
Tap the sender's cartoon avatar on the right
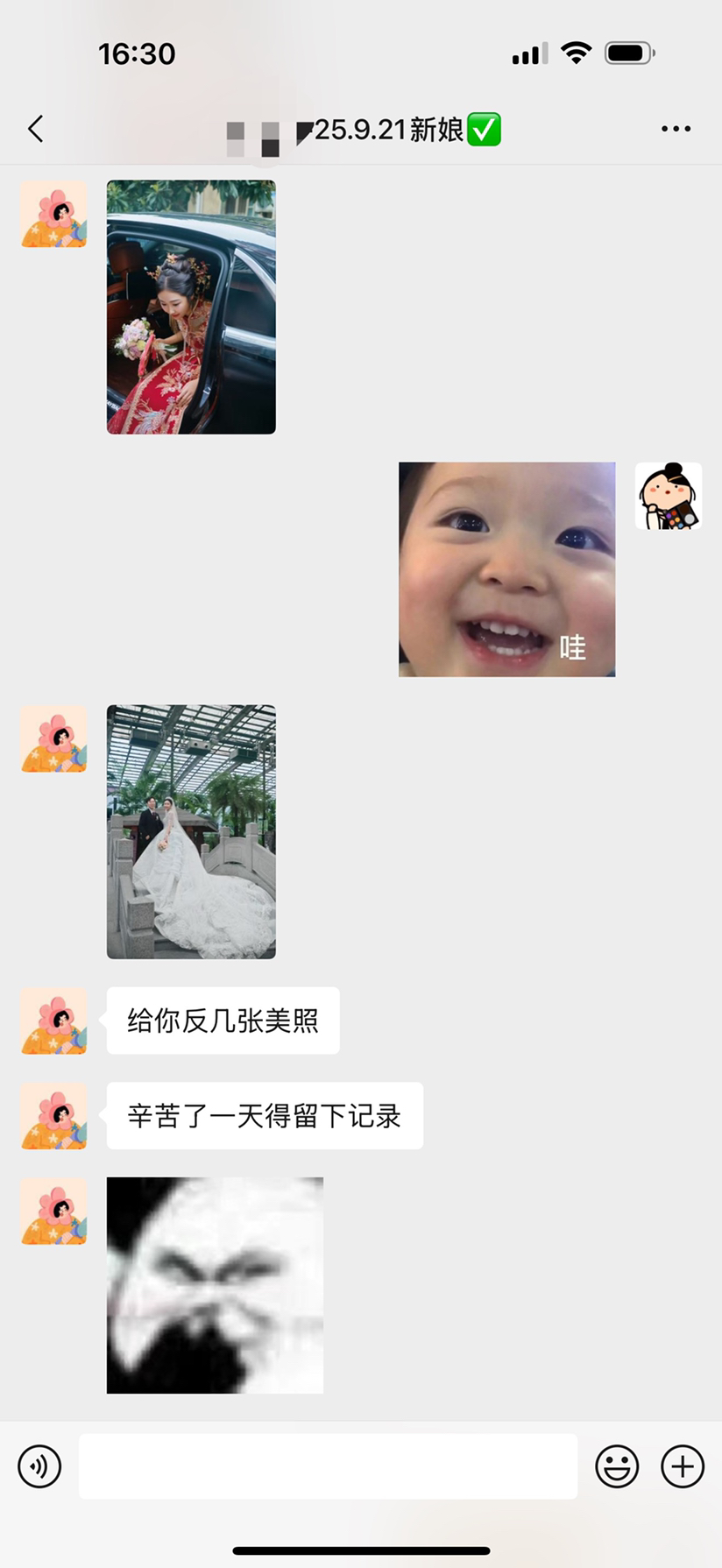pos(669,496)
